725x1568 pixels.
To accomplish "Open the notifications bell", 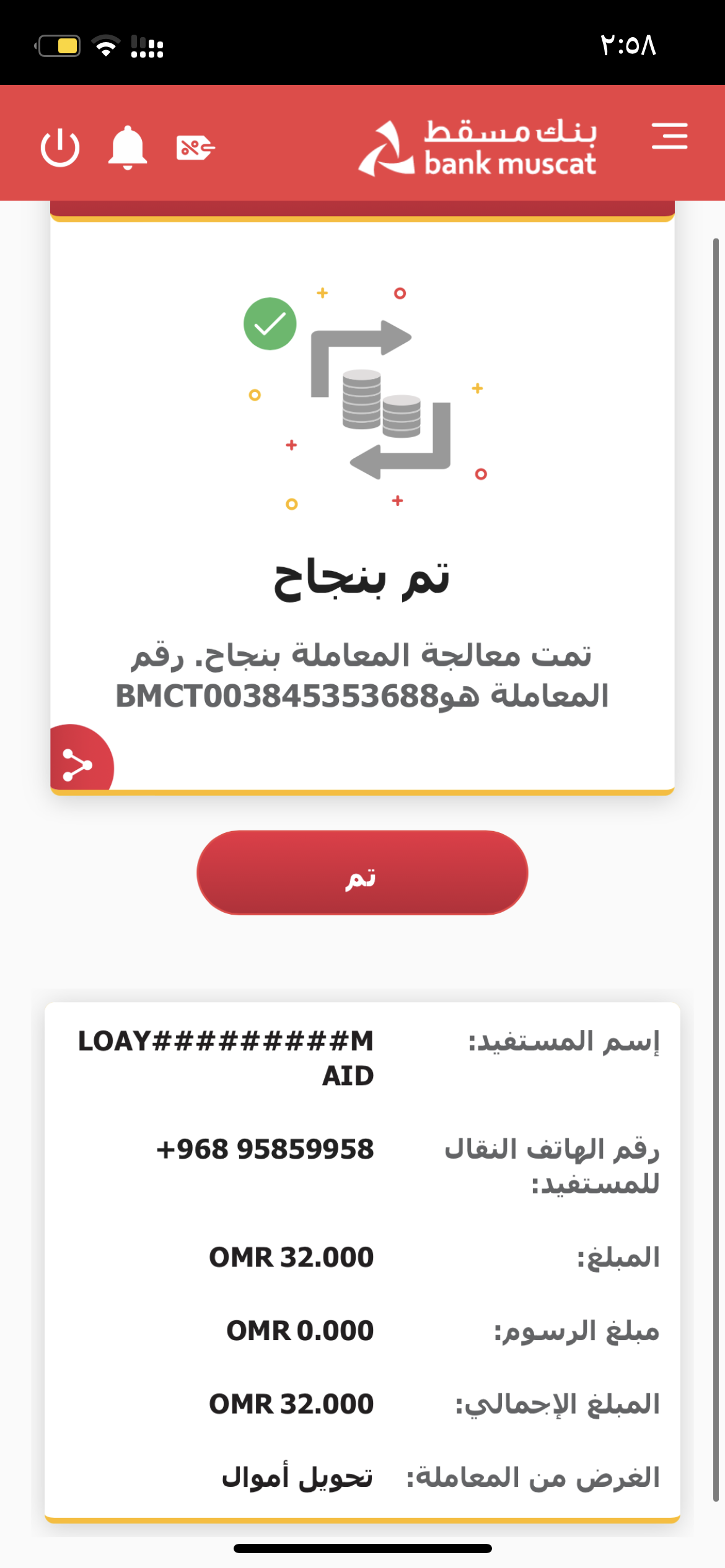I will tap(128, 147).
